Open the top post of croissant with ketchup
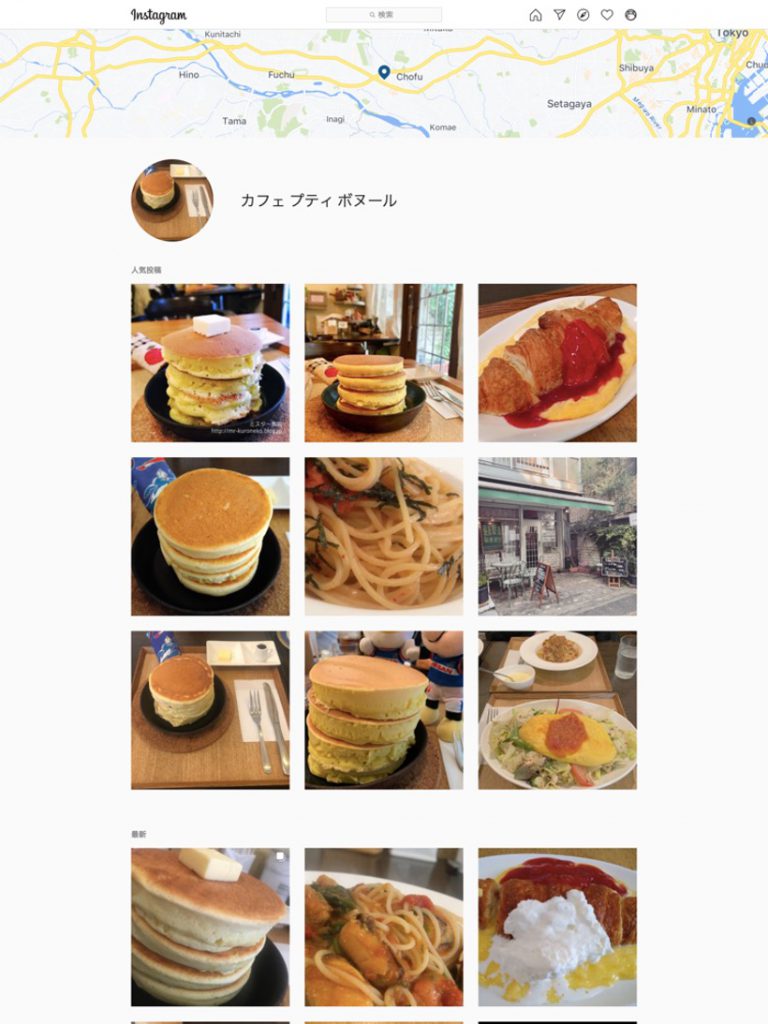The width and height of the screenshot is (768, 1024). [557, 363]
